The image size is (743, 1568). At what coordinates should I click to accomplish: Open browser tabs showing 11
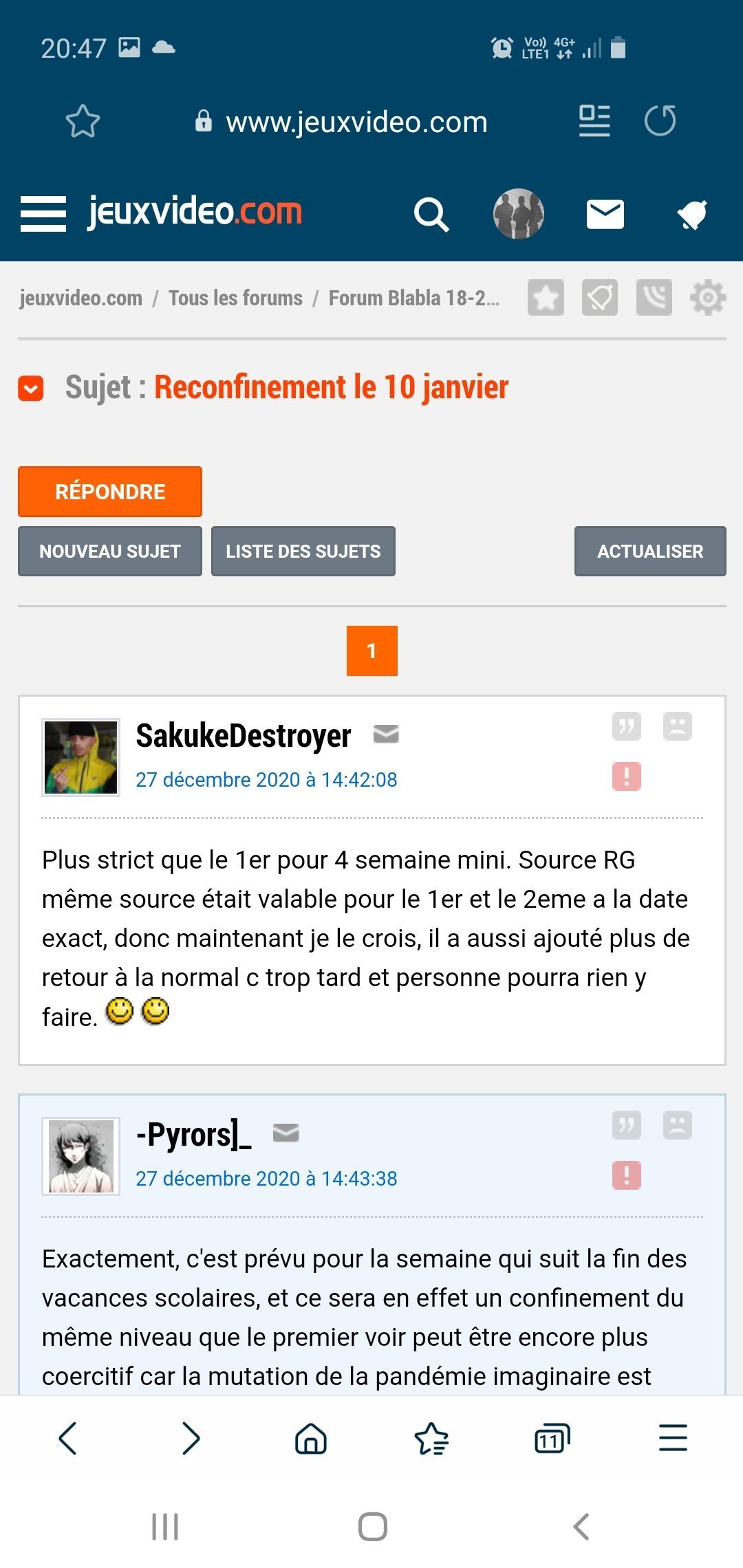point(552,1438)
